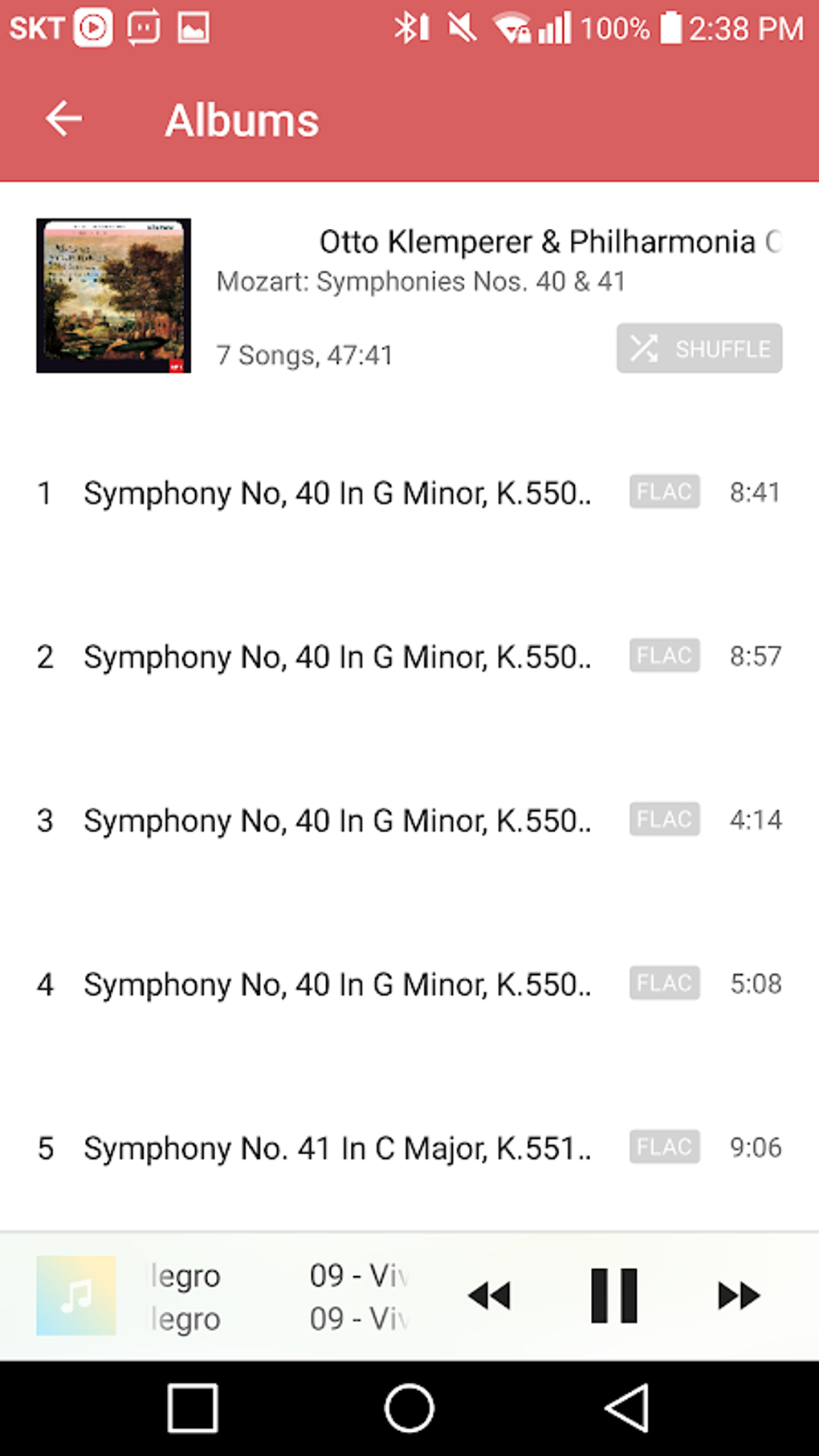Tap the YouTube notification icon
This screenshot has height=1456, width=819.
(93, 27)
